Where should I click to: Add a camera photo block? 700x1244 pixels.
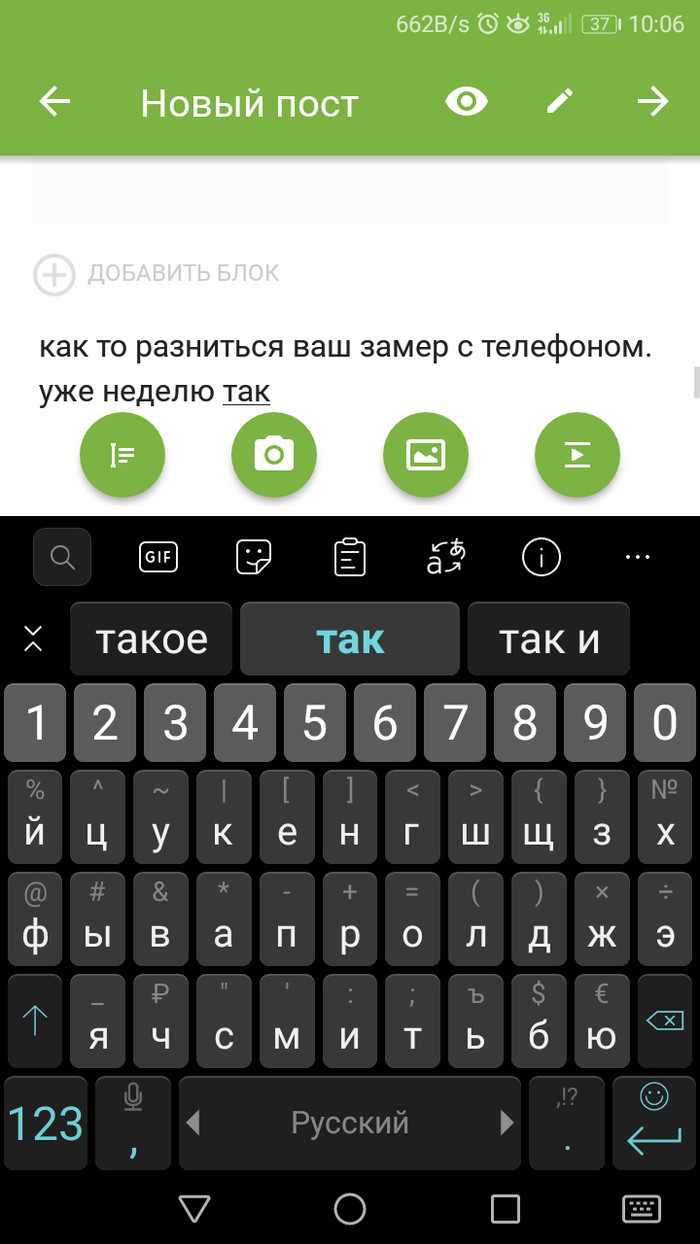point(274,455)
